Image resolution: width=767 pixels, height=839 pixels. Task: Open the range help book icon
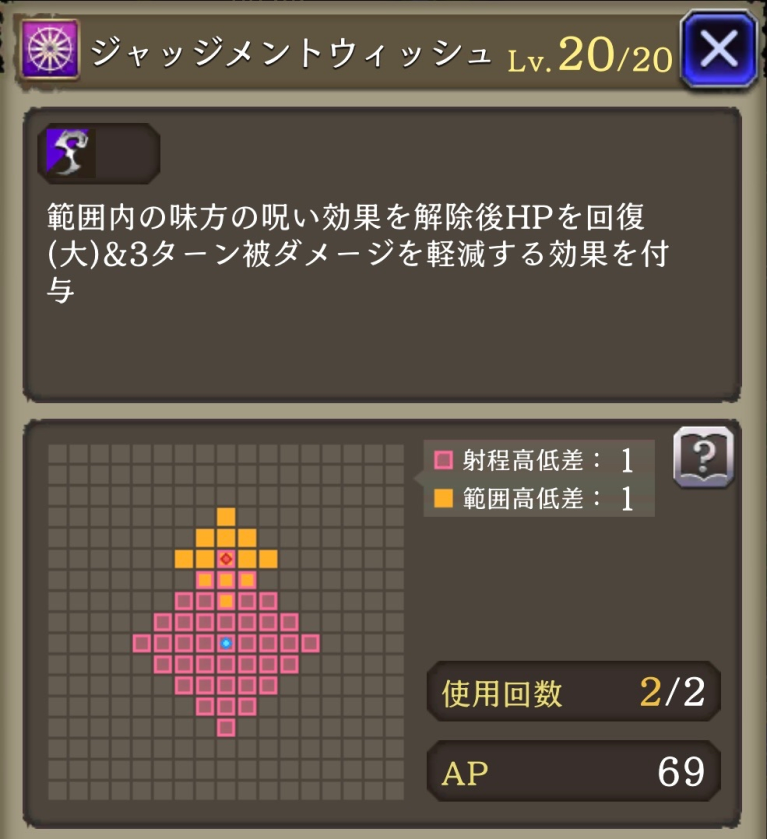tap(702, 459)
